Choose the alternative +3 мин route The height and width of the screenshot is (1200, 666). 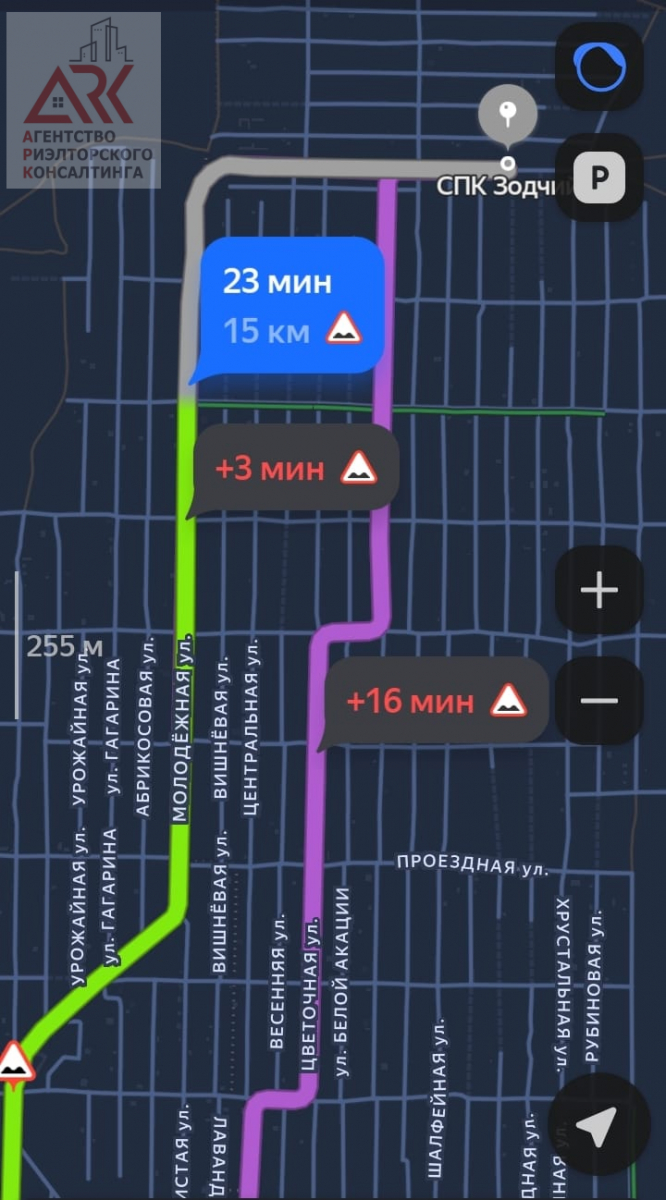295,468
